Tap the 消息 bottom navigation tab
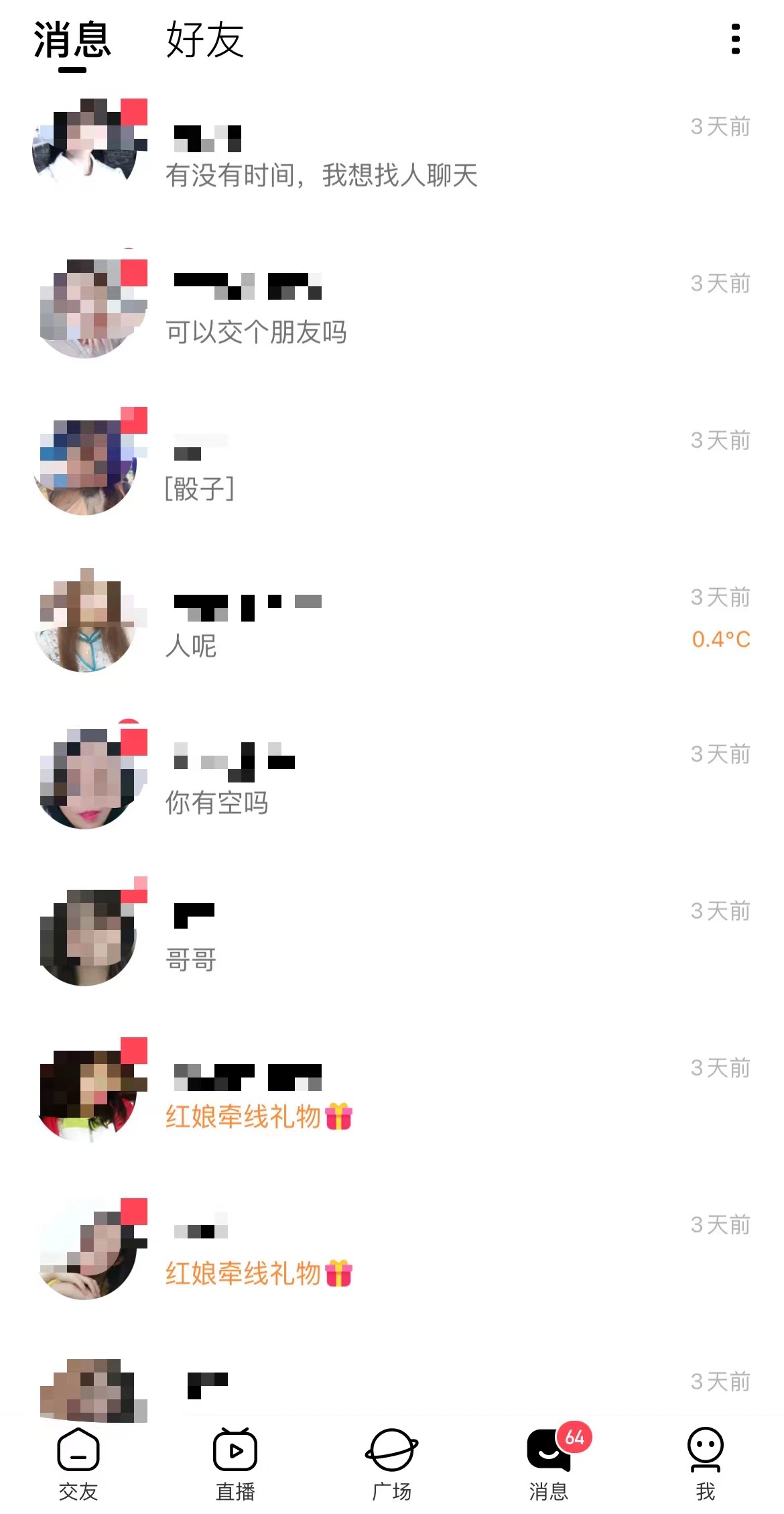This screenshot has height=1514, width=784. click(549, 1463)
